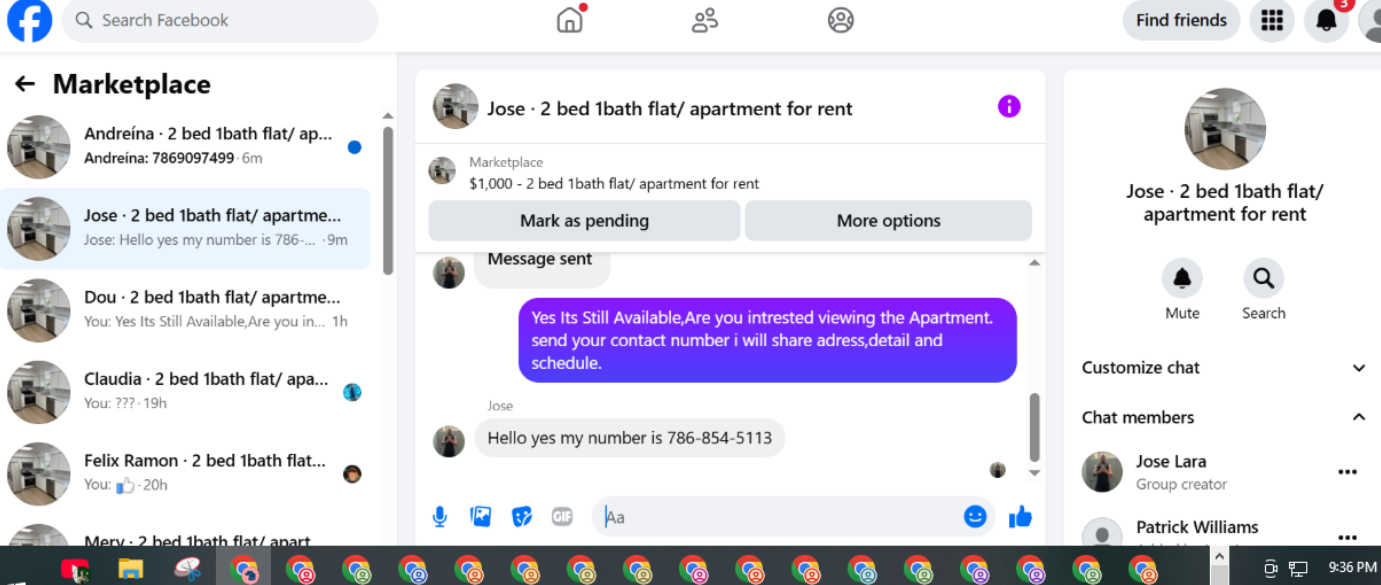Expand the Customize chat section
Screen dimensions: 1381x585
click(1224, 368)
